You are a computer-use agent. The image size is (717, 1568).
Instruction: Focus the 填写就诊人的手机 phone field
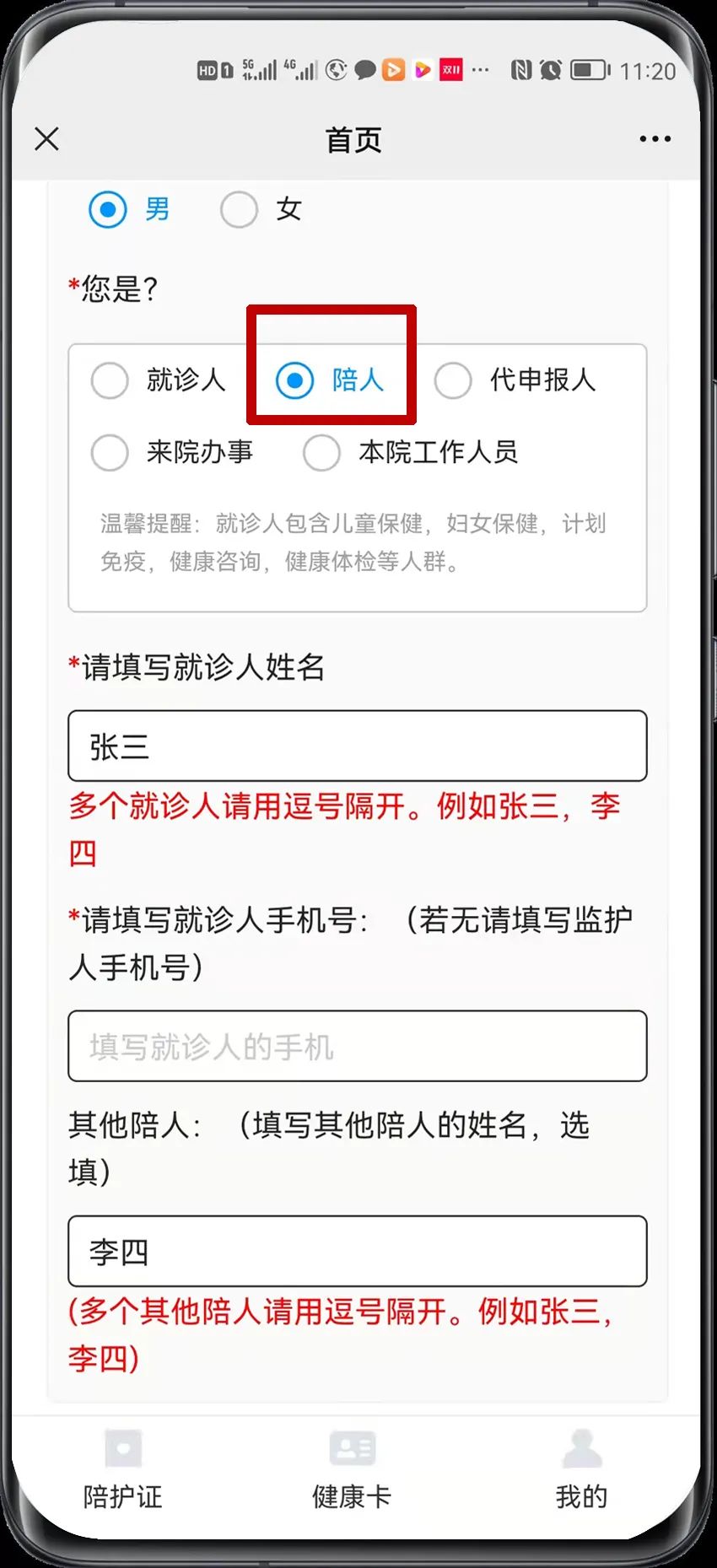358,1046
